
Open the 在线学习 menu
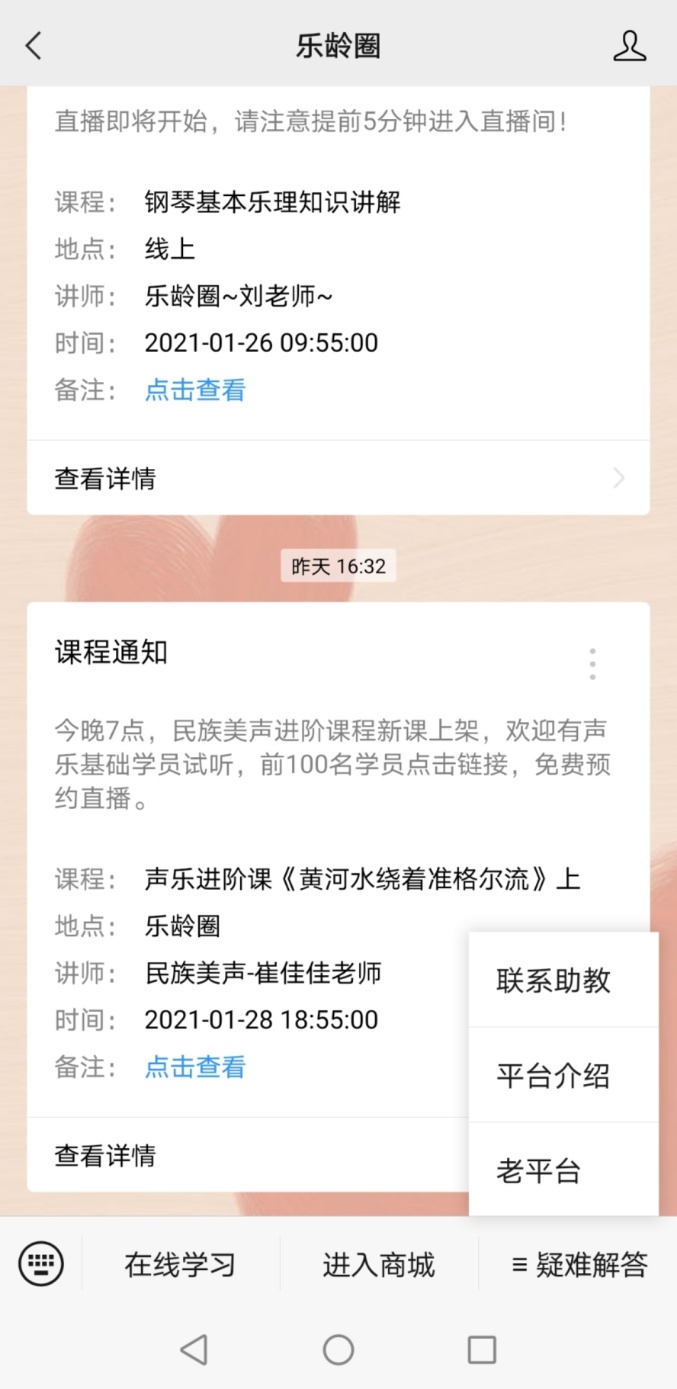[x=180, y=1265]
